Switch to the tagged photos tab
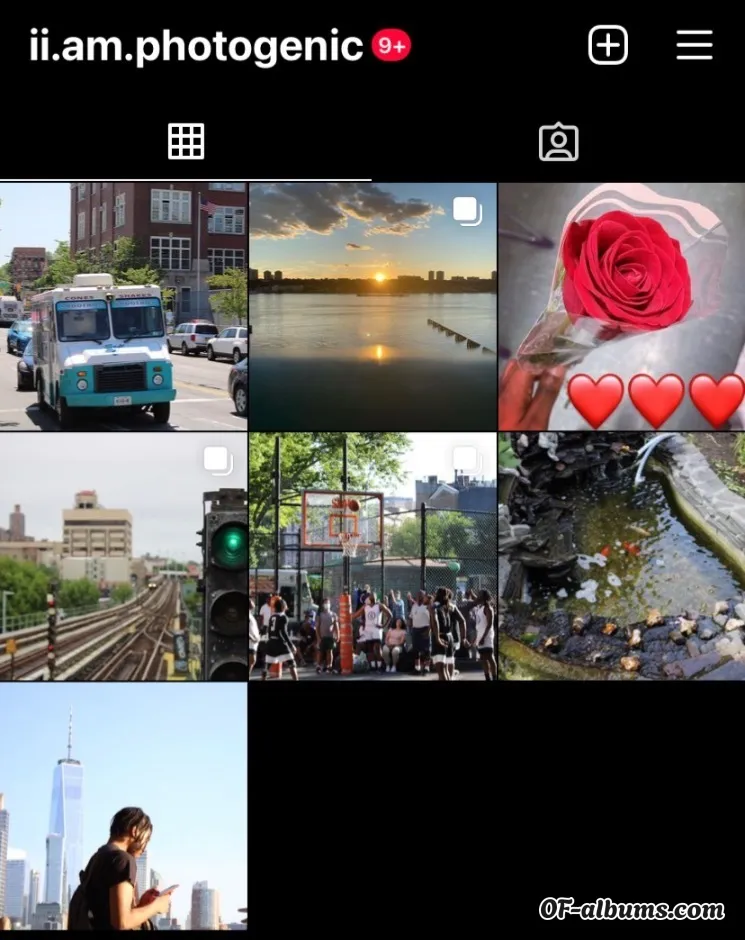 click(558, 142)
